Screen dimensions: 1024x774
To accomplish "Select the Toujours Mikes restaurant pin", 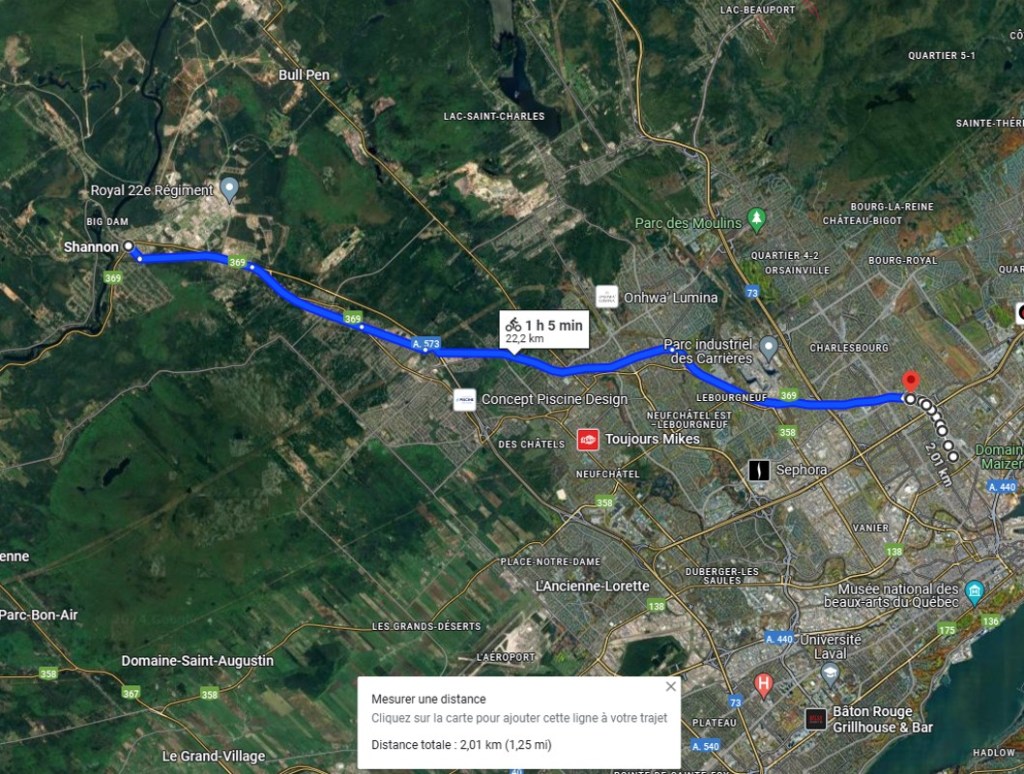I will click(x=588, y=438).
